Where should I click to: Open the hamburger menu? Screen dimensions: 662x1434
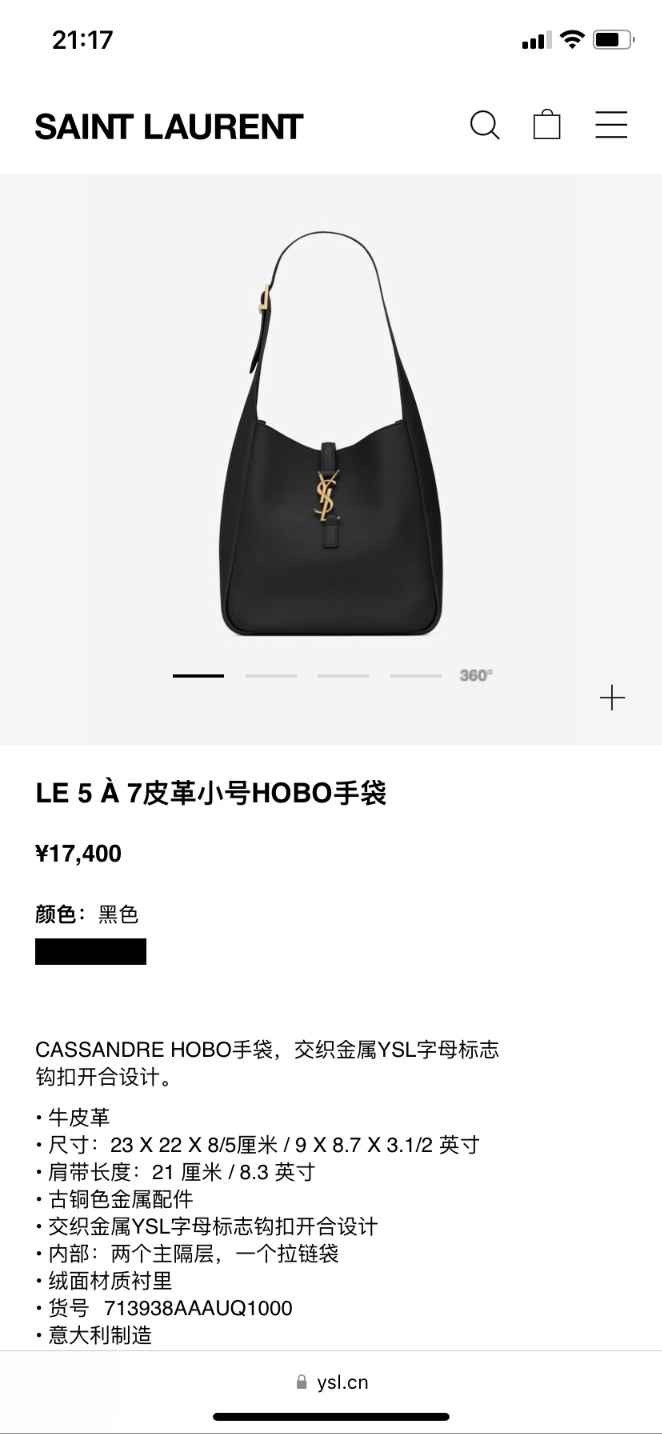[x=611, y=125]
